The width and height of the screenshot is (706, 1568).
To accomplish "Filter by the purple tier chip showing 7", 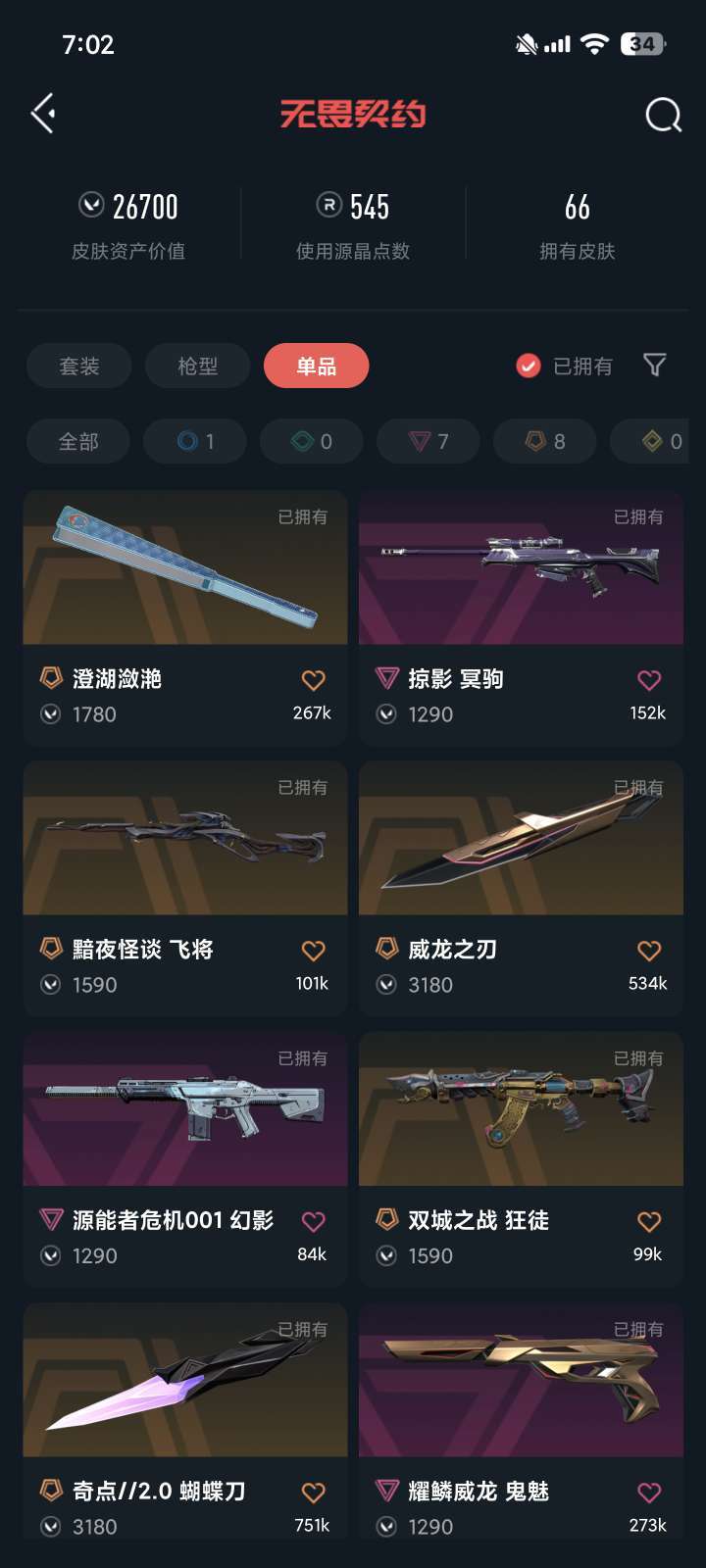I will pyautogui.click(x=429, y=442).
